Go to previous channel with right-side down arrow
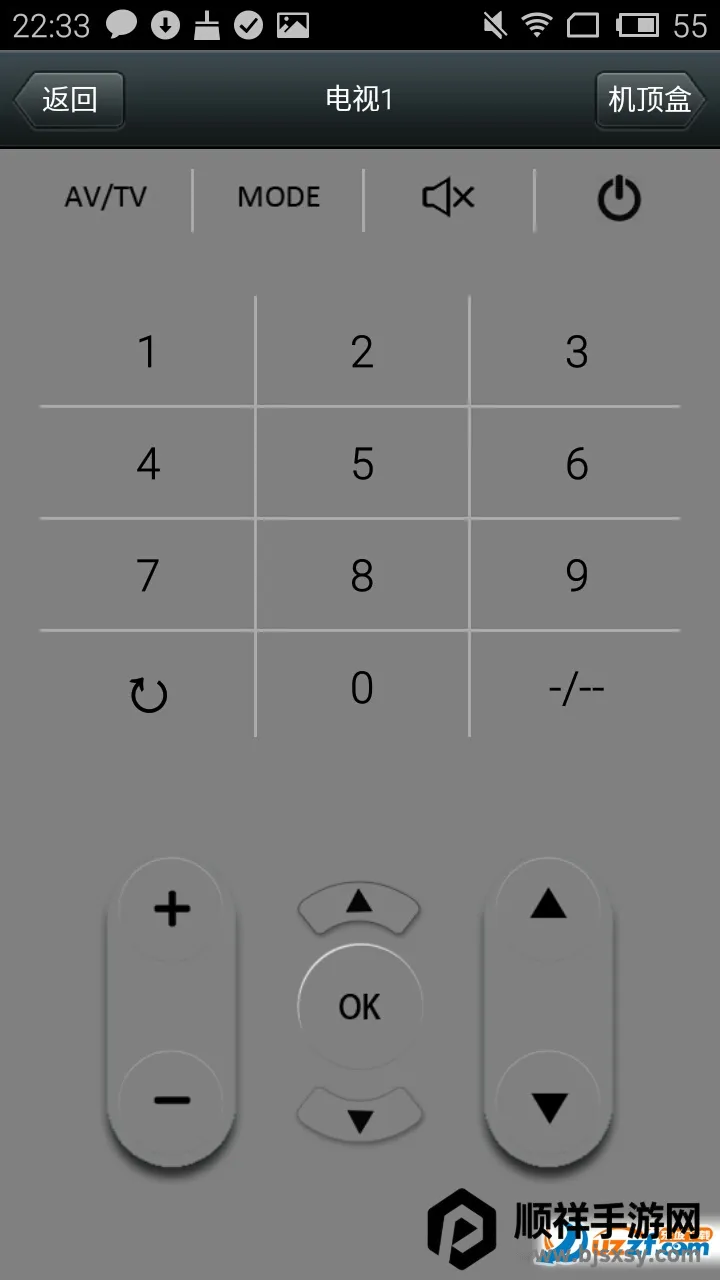The height and width of the screenshot is (1280, 720). [548, 1106]
